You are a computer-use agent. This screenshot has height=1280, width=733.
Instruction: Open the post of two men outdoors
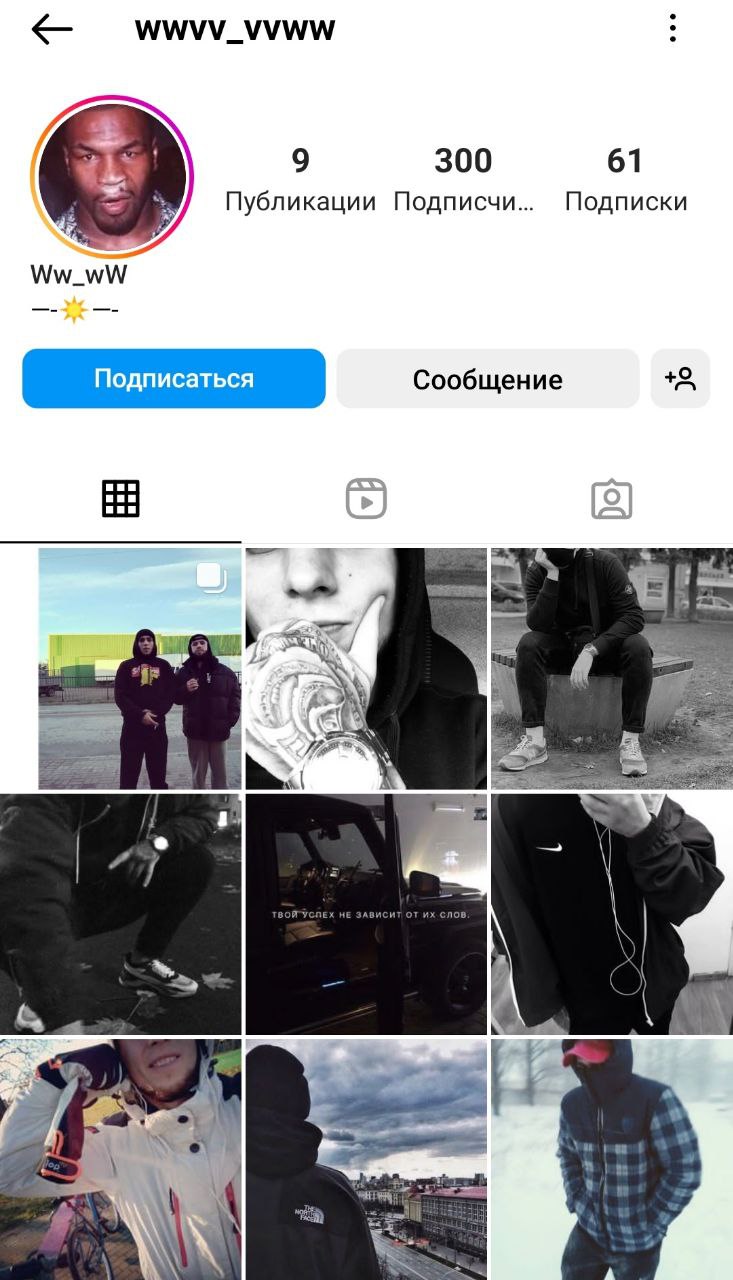point(140,668)
